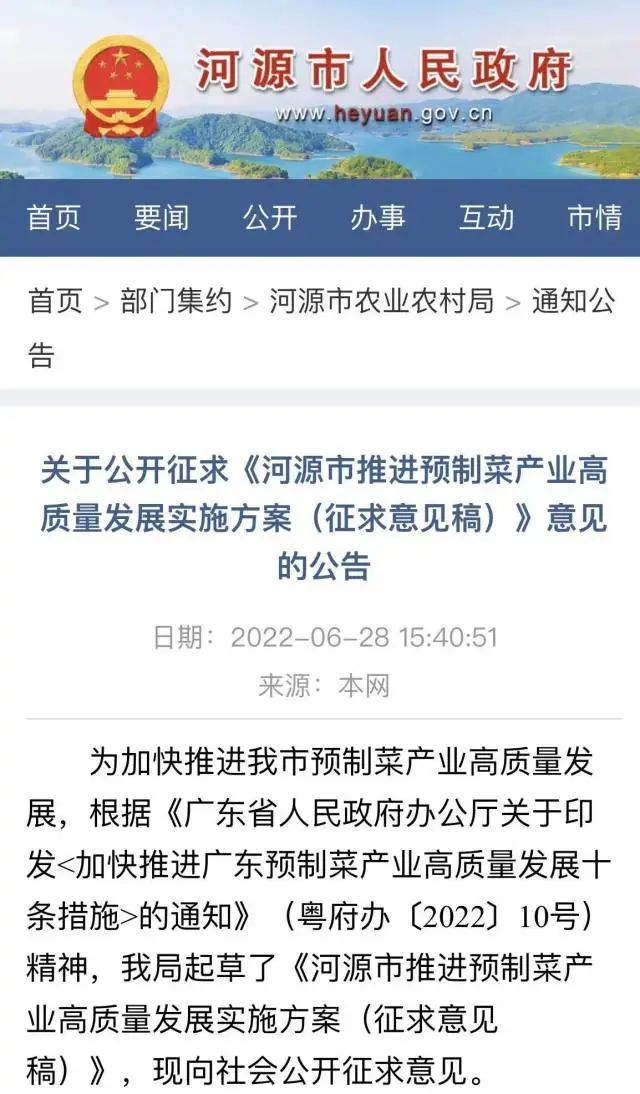
Task: Open the 公开 navigation item
Action: click(x=269, y=217)
